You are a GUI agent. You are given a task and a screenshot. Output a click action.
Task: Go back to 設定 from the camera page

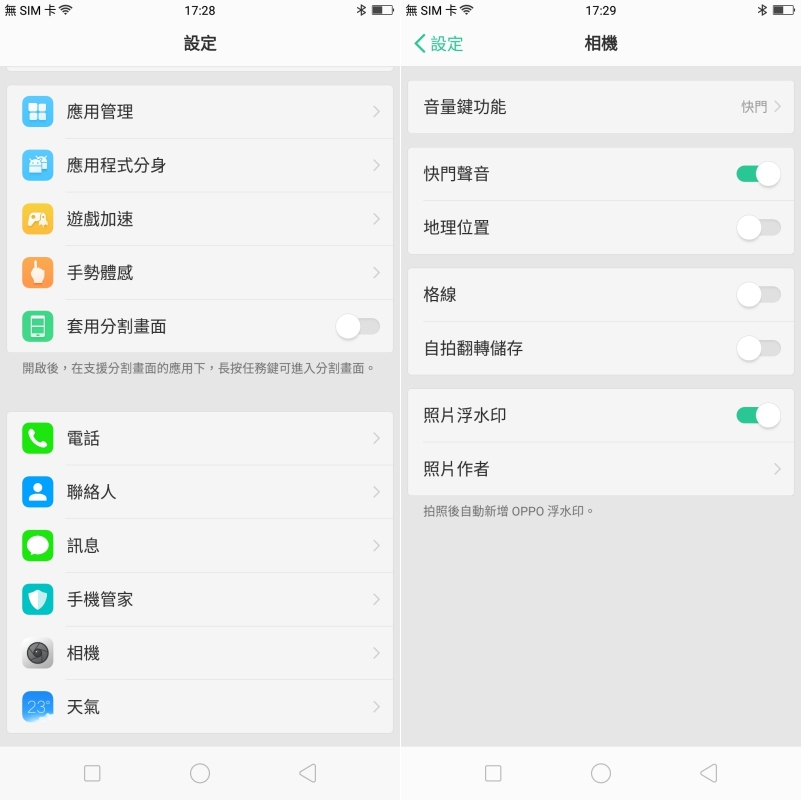(x=438, y=43)
